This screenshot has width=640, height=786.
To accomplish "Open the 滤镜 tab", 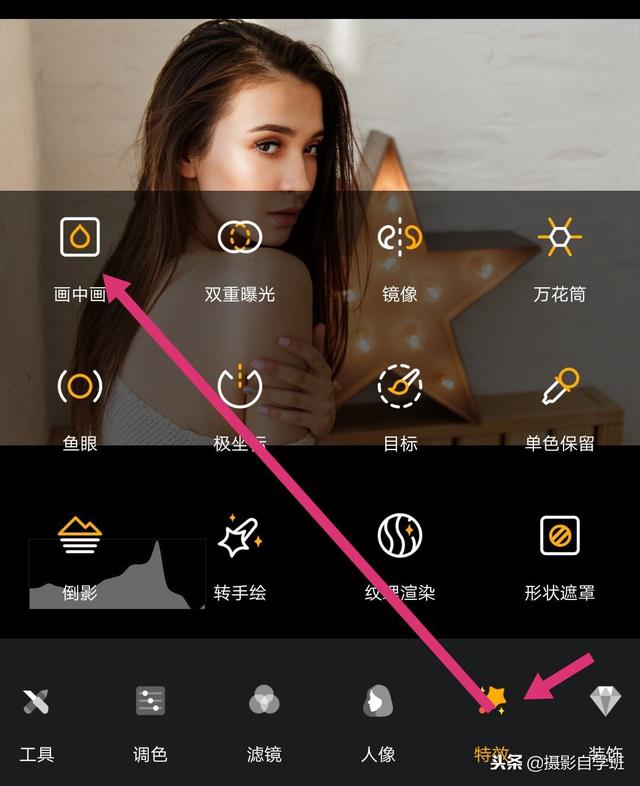I will tap(264, 702).
